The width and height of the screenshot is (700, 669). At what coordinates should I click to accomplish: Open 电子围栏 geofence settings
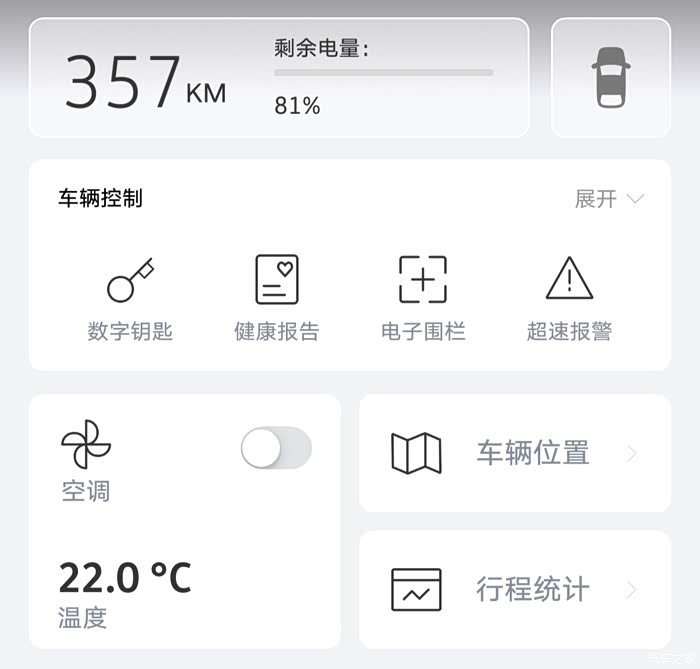(423, 297)
